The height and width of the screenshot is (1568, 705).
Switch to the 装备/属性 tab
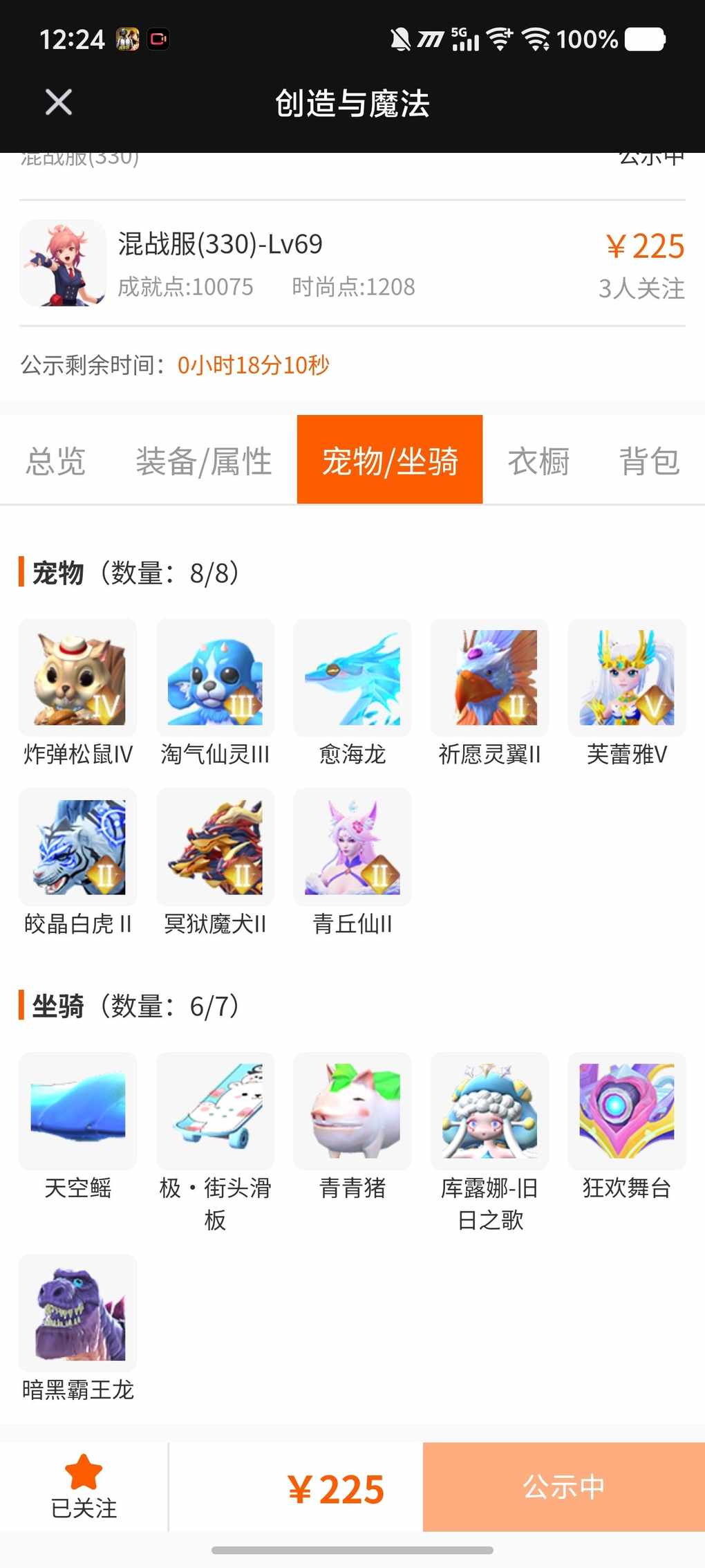coord(204,461)
